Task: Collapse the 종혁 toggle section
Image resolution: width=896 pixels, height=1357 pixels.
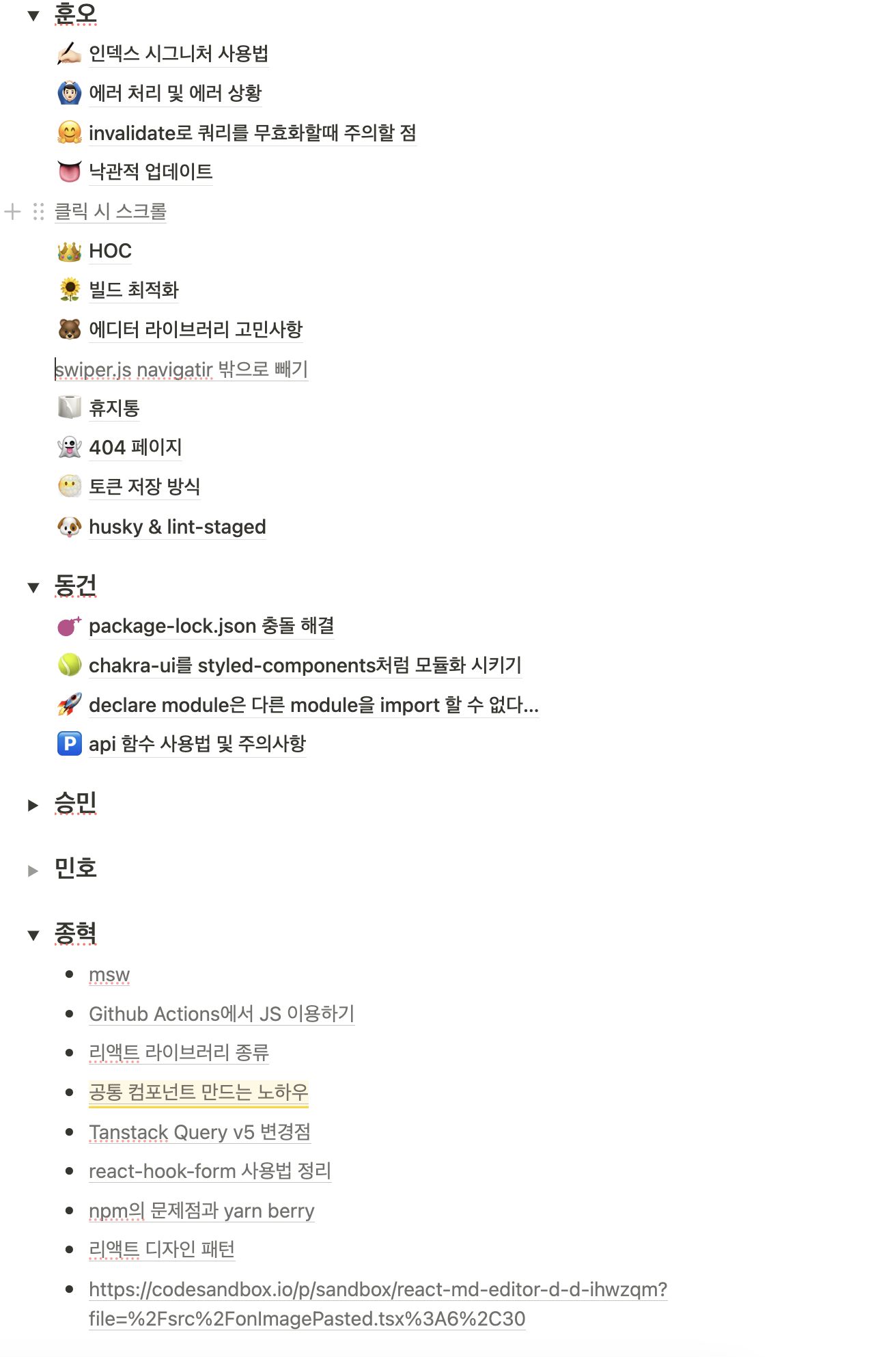Action: point(33,935)
